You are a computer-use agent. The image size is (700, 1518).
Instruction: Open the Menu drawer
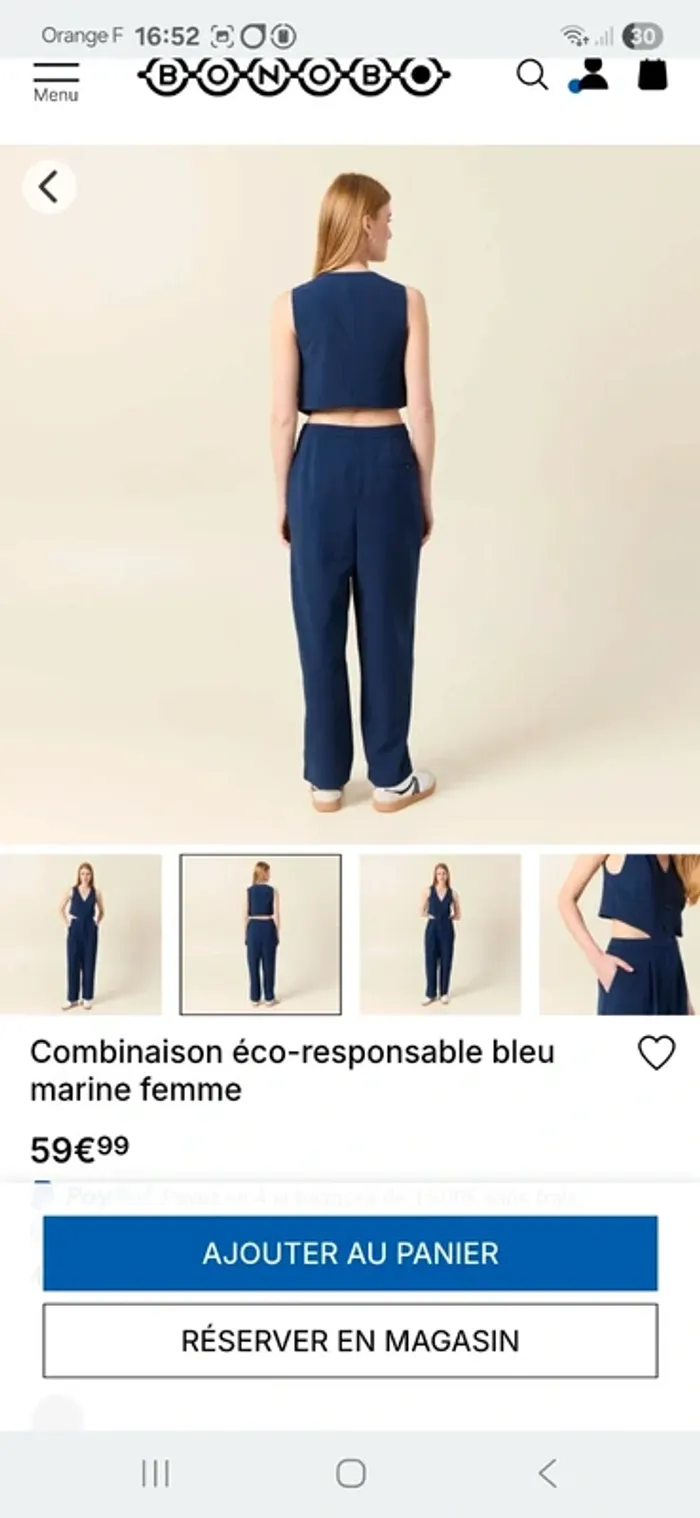pyautogui.click(x=56, y=80)
